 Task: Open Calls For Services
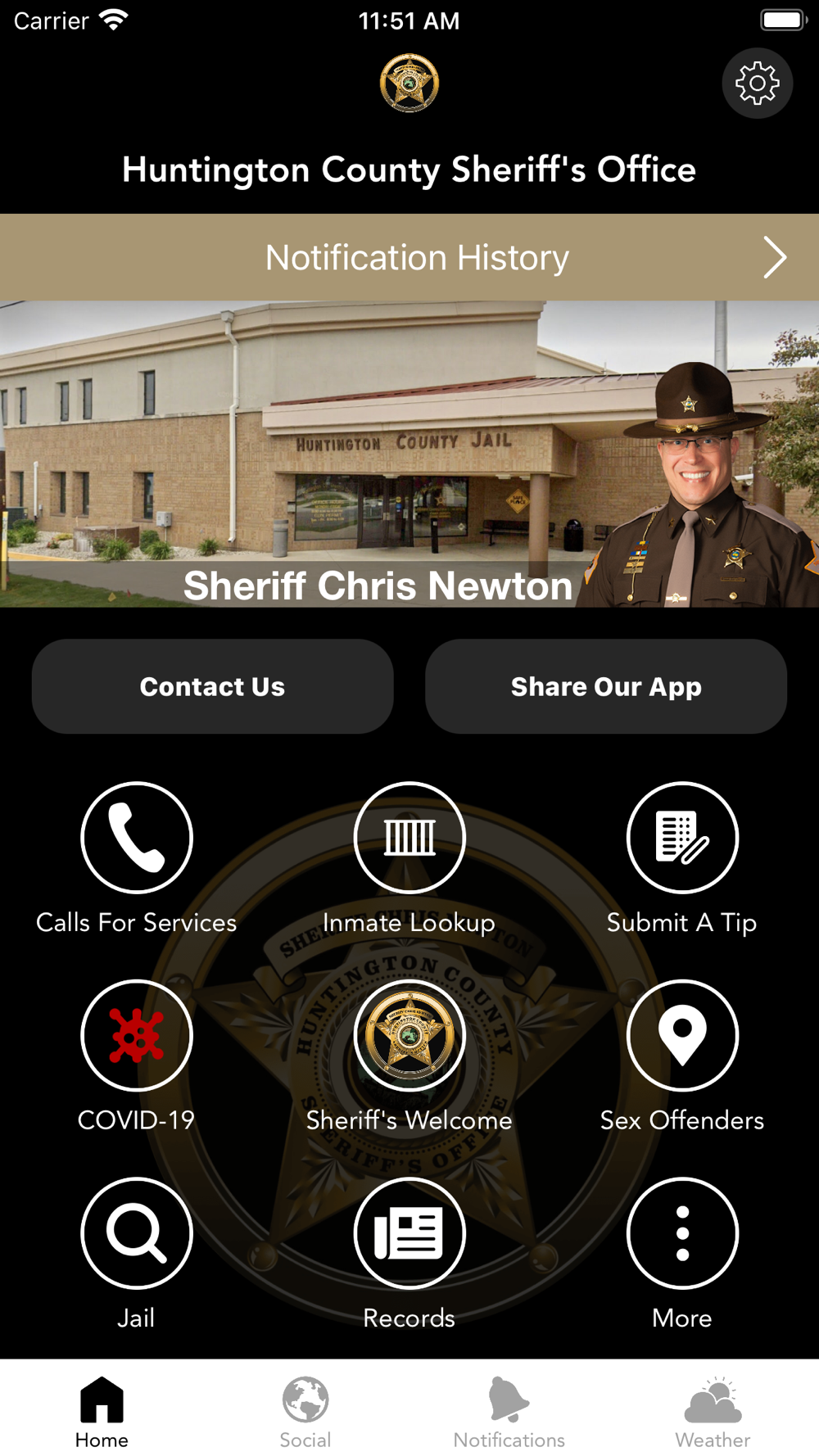click(x=137, y=838)
